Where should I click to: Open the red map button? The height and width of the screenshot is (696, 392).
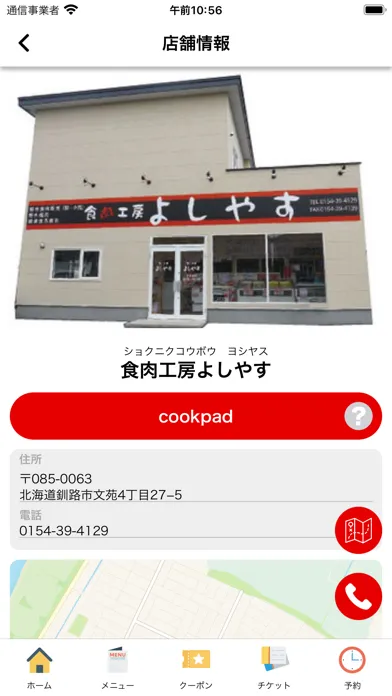coord(358,530)
